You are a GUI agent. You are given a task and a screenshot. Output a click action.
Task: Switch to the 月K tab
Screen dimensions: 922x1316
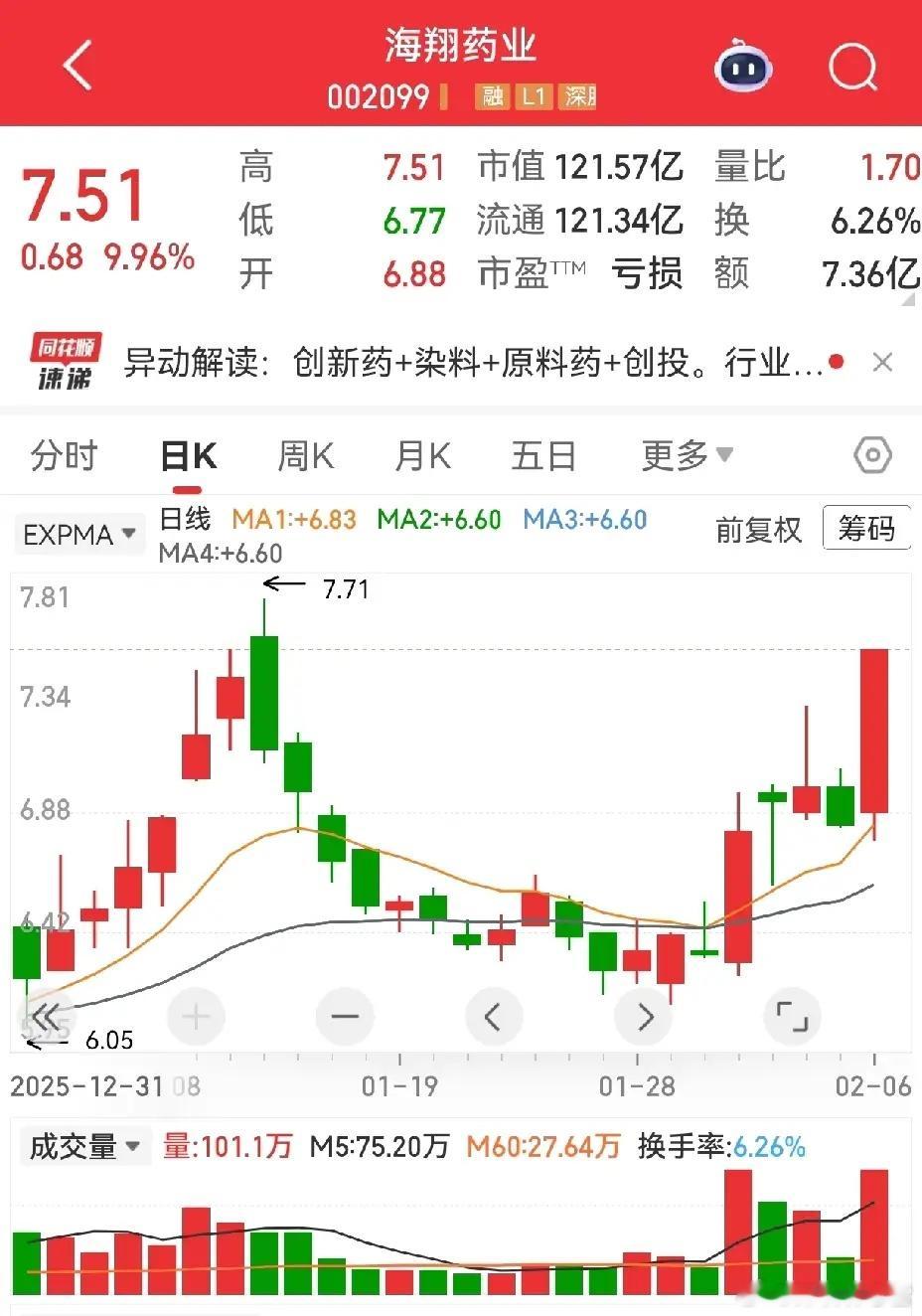422,456
